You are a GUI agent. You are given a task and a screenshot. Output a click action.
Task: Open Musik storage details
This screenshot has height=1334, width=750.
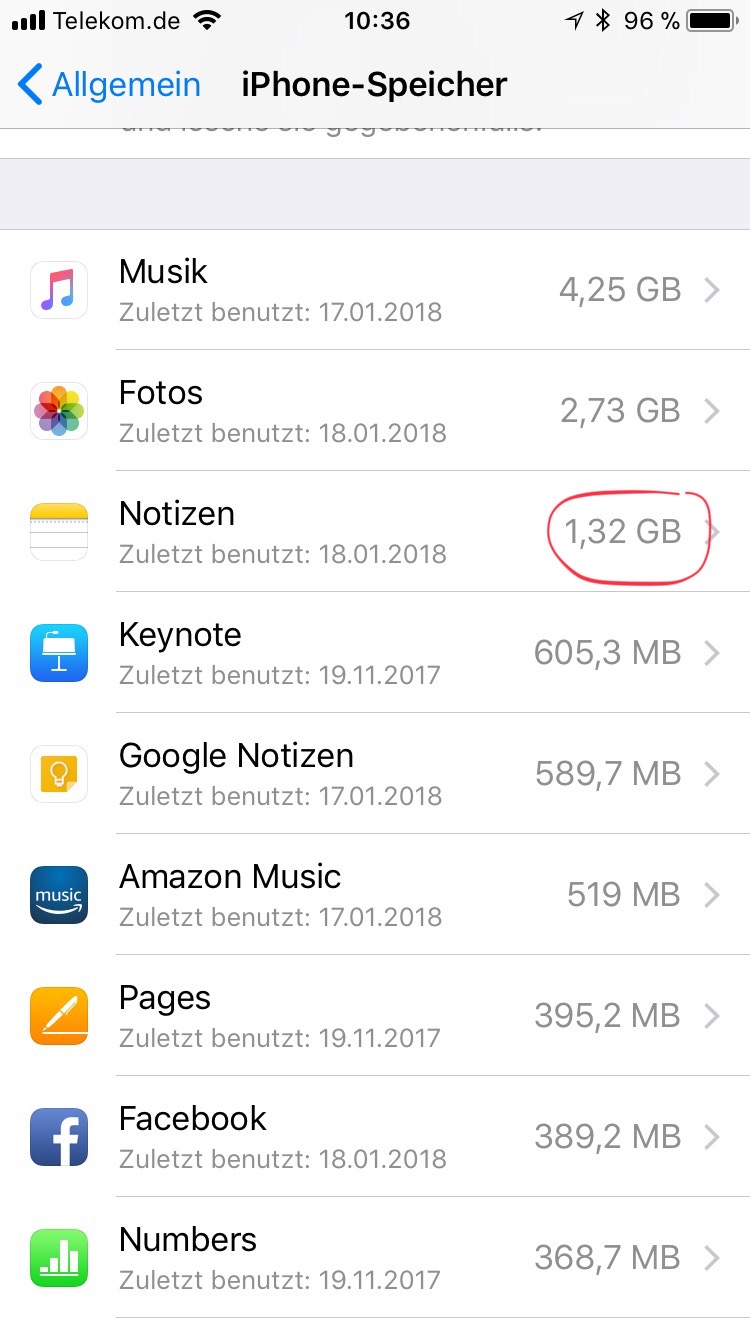375,290
